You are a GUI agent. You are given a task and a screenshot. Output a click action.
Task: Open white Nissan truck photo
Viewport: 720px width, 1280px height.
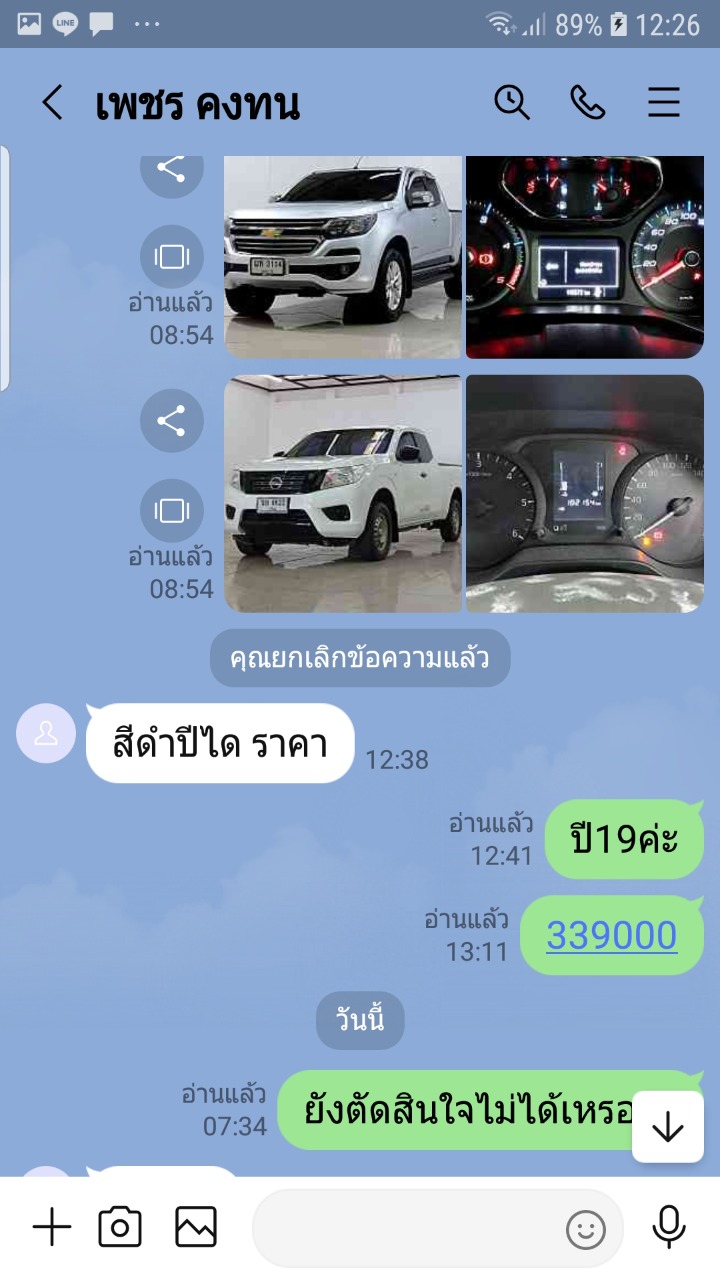tap(343, 493)
